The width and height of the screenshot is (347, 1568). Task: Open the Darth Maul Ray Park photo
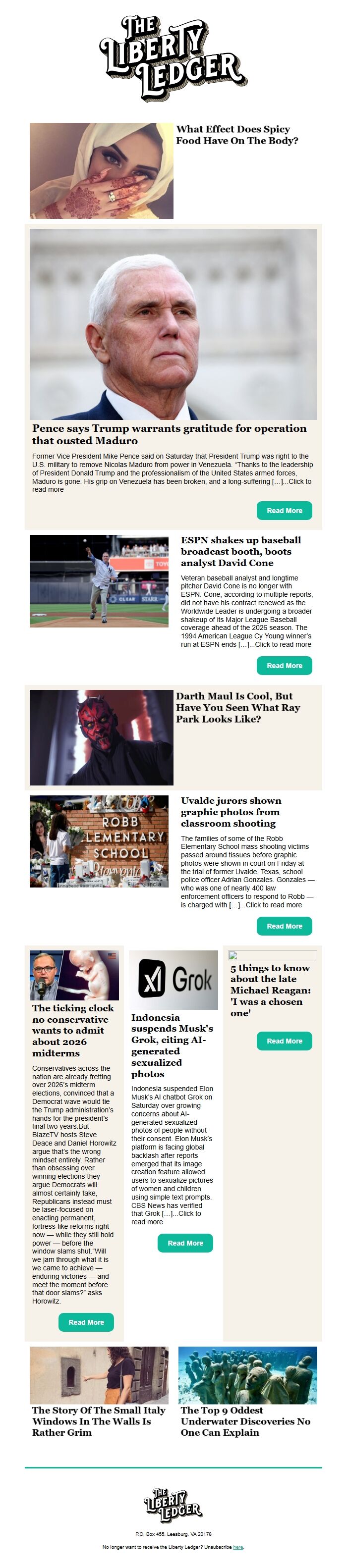tap(101, 737)
